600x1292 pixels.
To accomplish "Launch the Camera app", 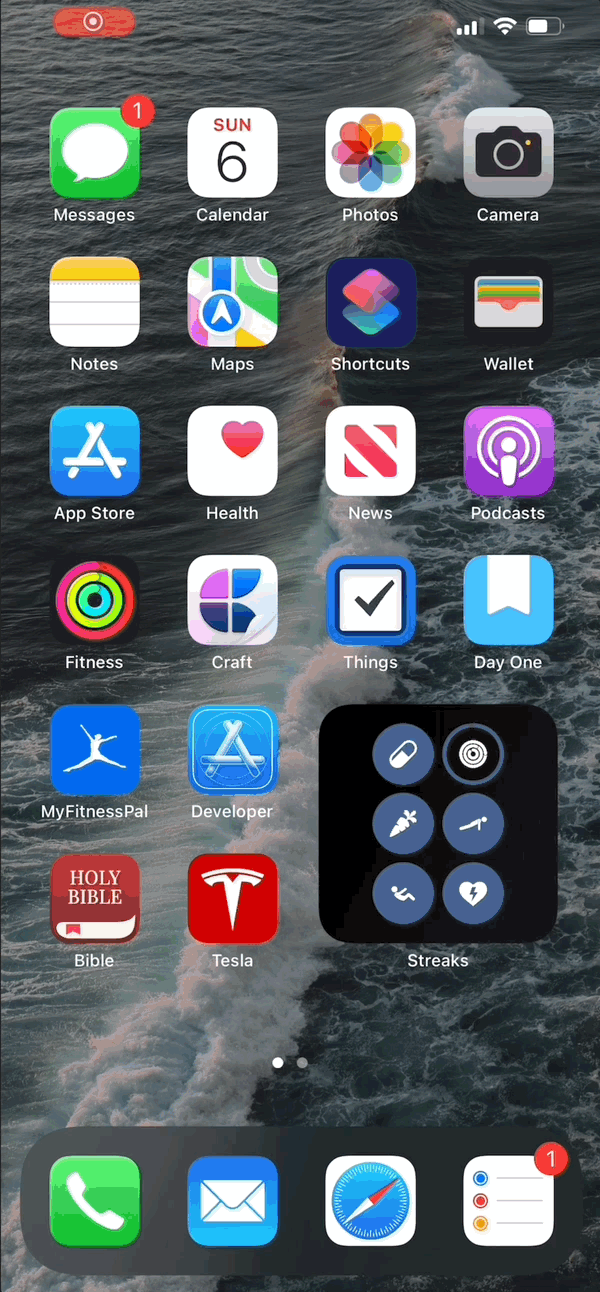I will pyautogui.click(x=508, y=153).
